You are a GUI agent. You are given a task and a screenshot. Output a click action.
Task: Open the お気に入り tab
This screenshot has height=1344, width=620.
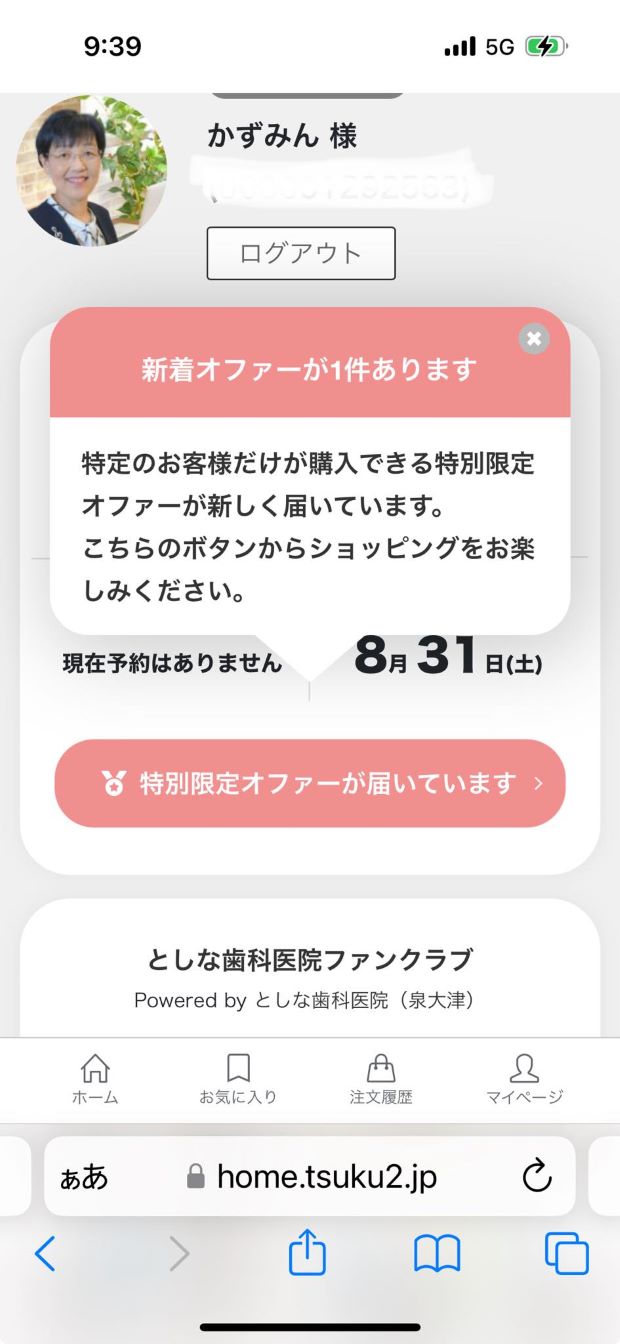point(238,1079)
